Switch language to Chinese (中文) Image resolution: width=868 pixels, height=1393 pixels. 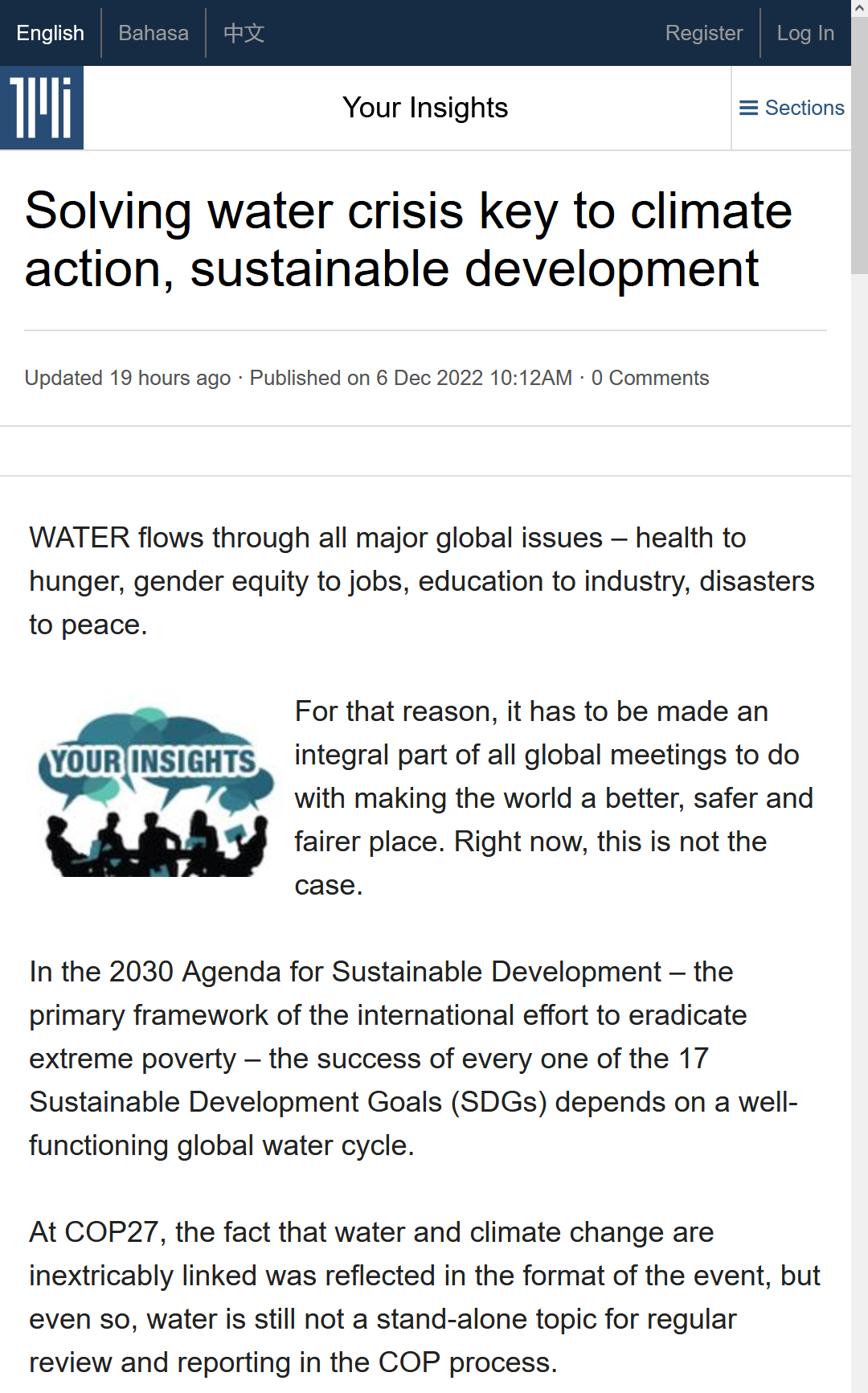tap(244, 33)
